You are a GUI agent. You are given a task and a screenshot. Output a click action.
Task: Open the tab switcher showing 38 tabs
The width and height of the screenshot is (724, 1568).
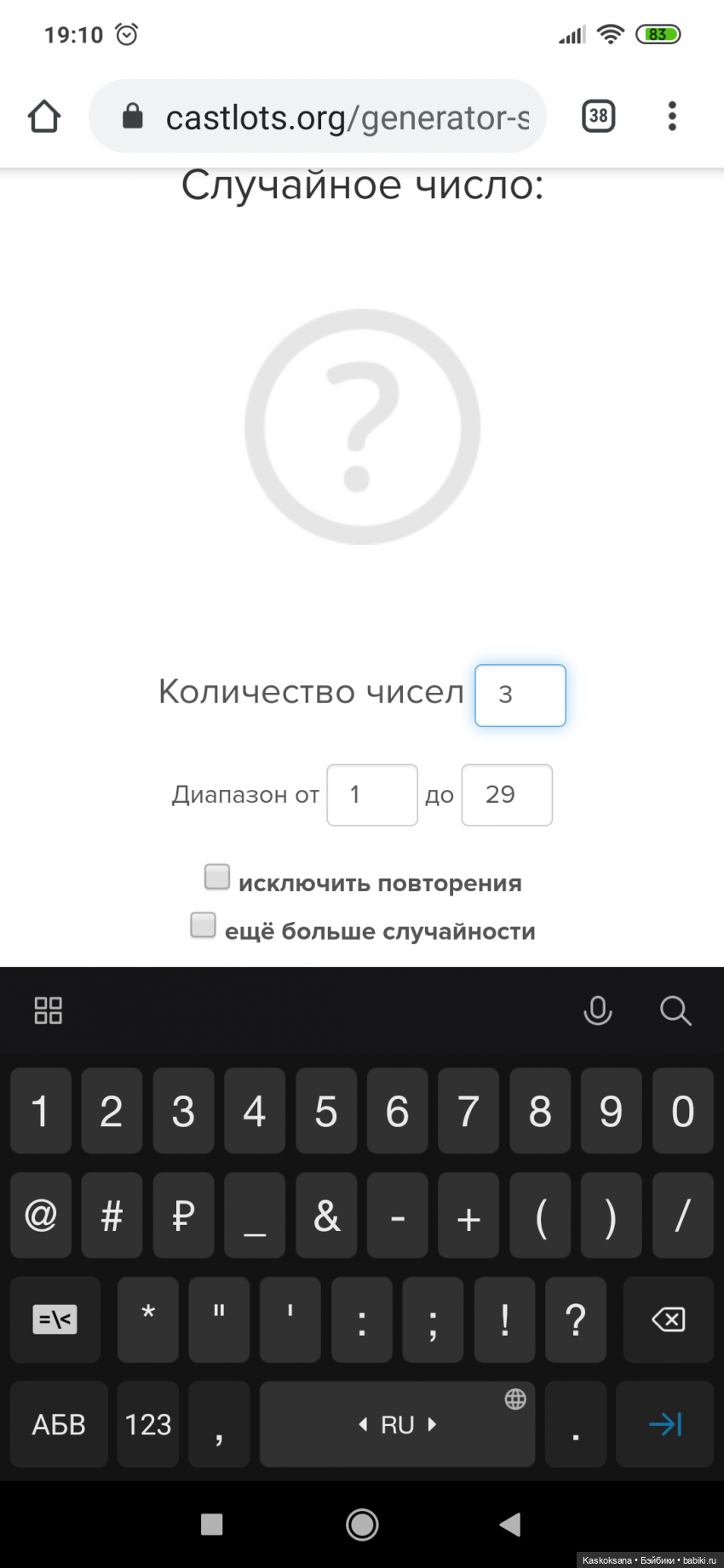pyautogui.click(x=598, y=116)
